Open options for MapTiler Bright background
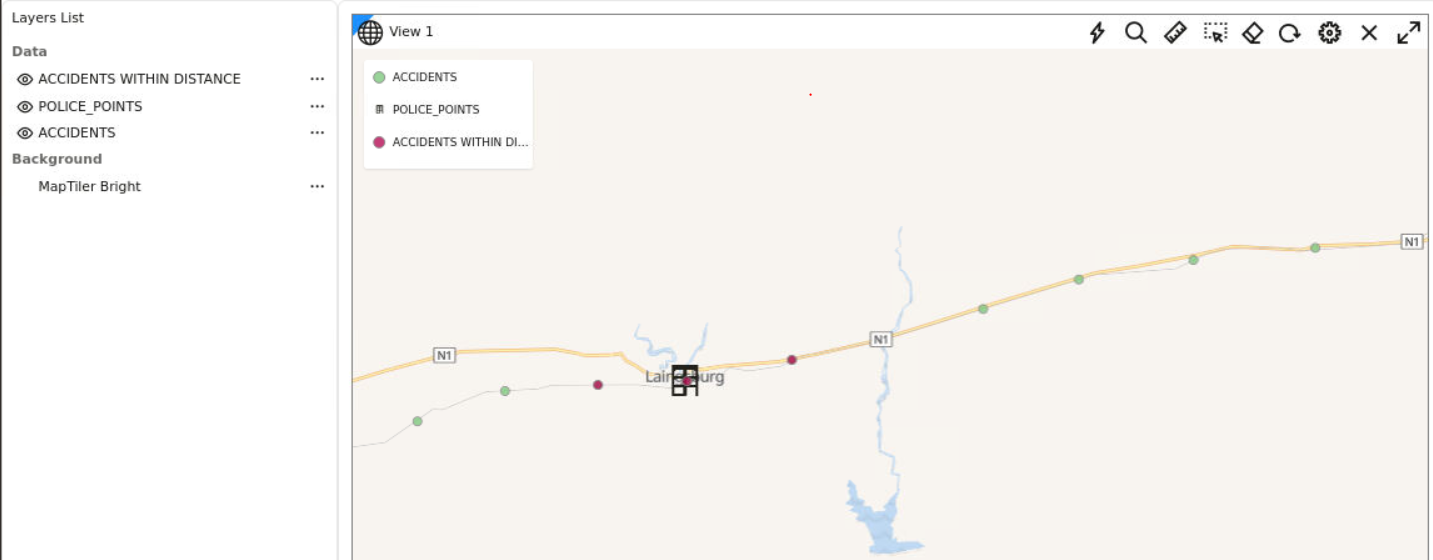1433x560 pixels. 317,186
